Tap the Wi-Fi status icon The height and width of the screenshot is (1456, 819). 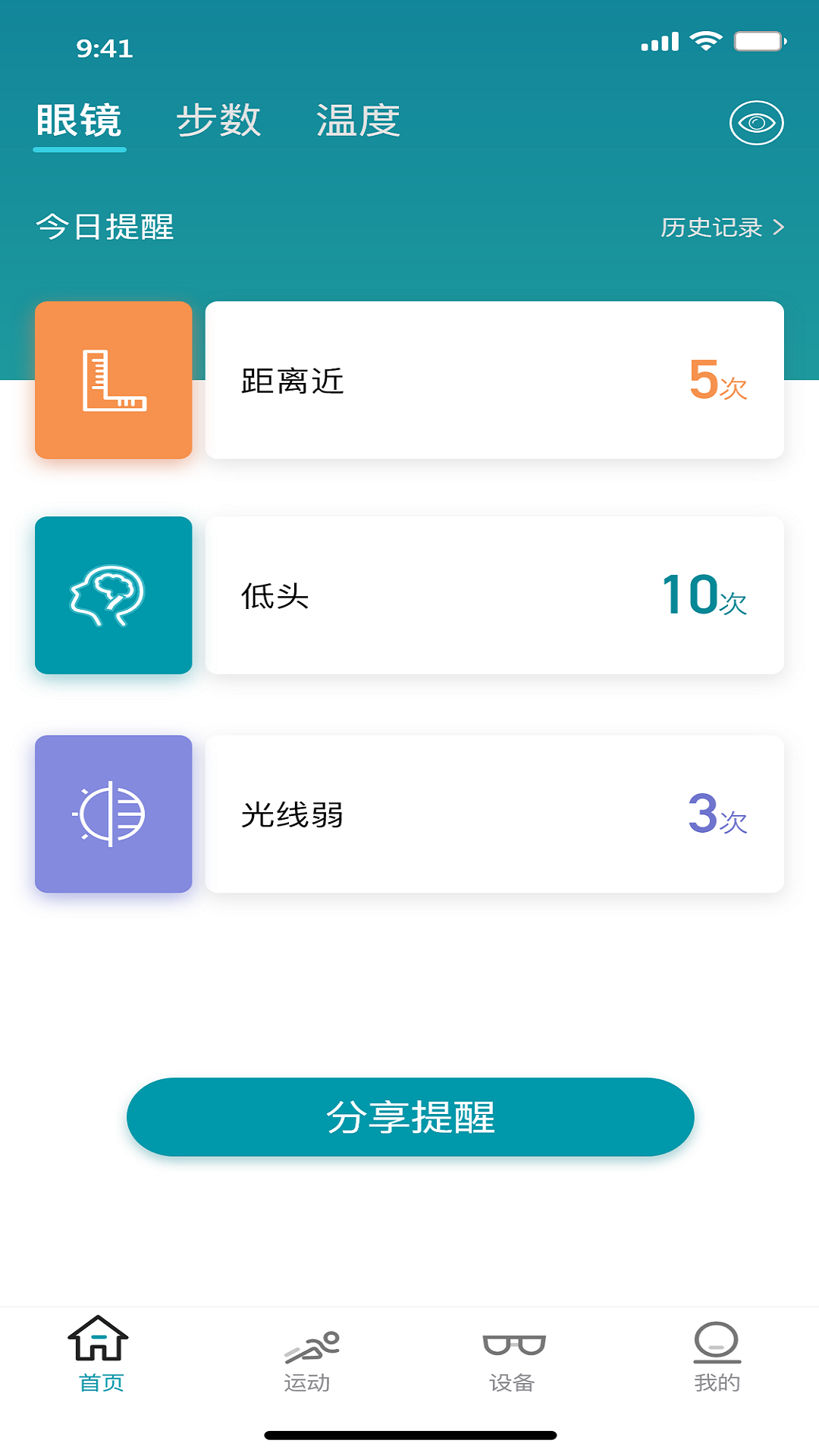point(707,42)
